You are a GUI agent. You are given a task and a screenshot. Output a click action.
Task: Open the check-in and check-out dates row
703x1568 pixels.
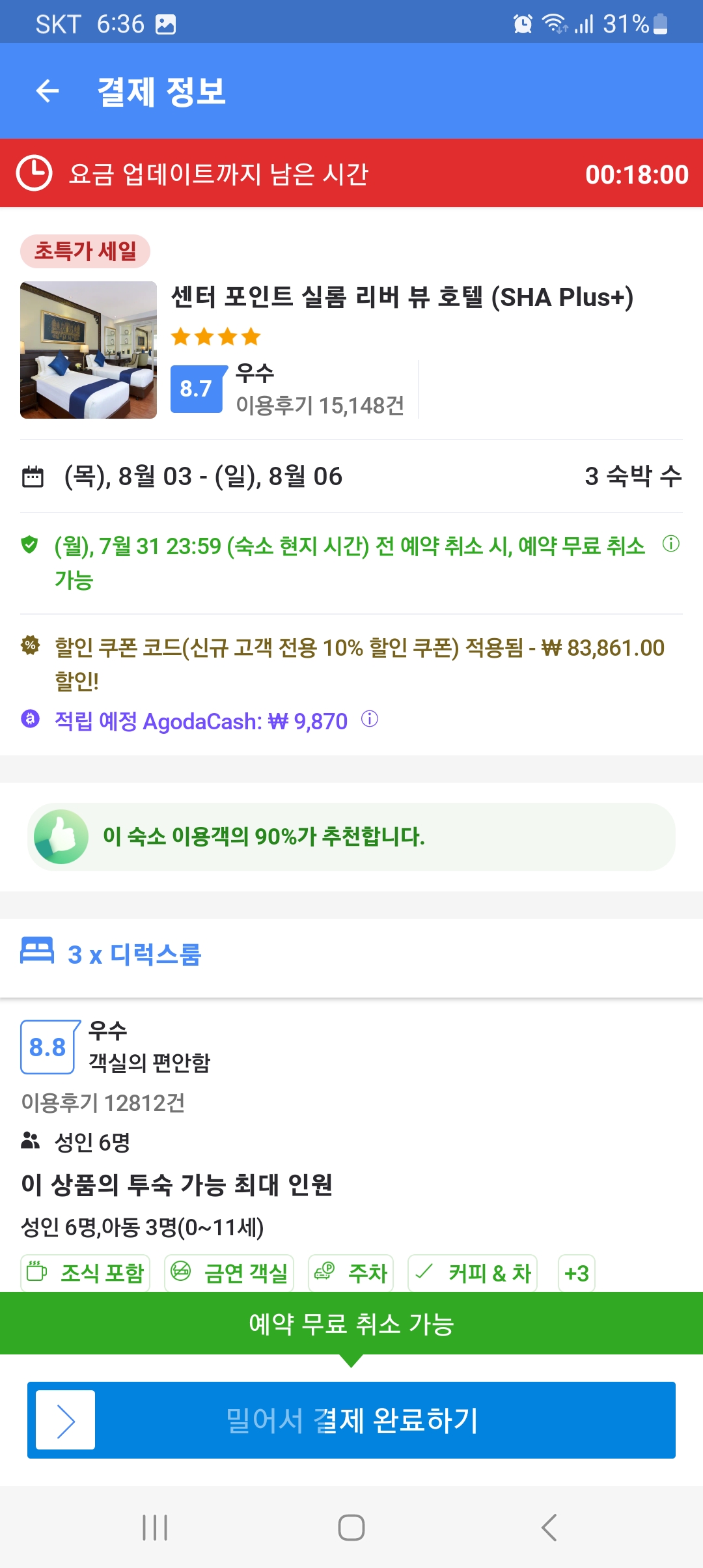[x=351, y=476]
